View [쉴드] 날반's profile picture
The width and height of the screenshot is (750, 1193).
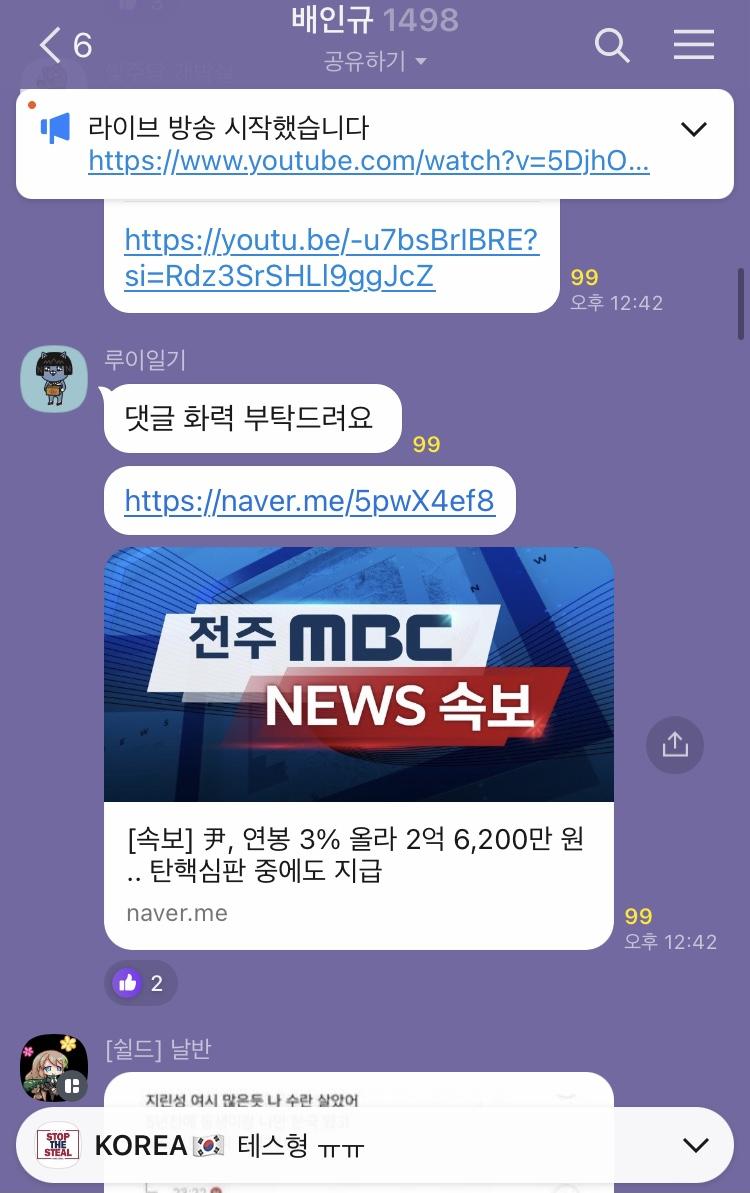point(54,1067)
